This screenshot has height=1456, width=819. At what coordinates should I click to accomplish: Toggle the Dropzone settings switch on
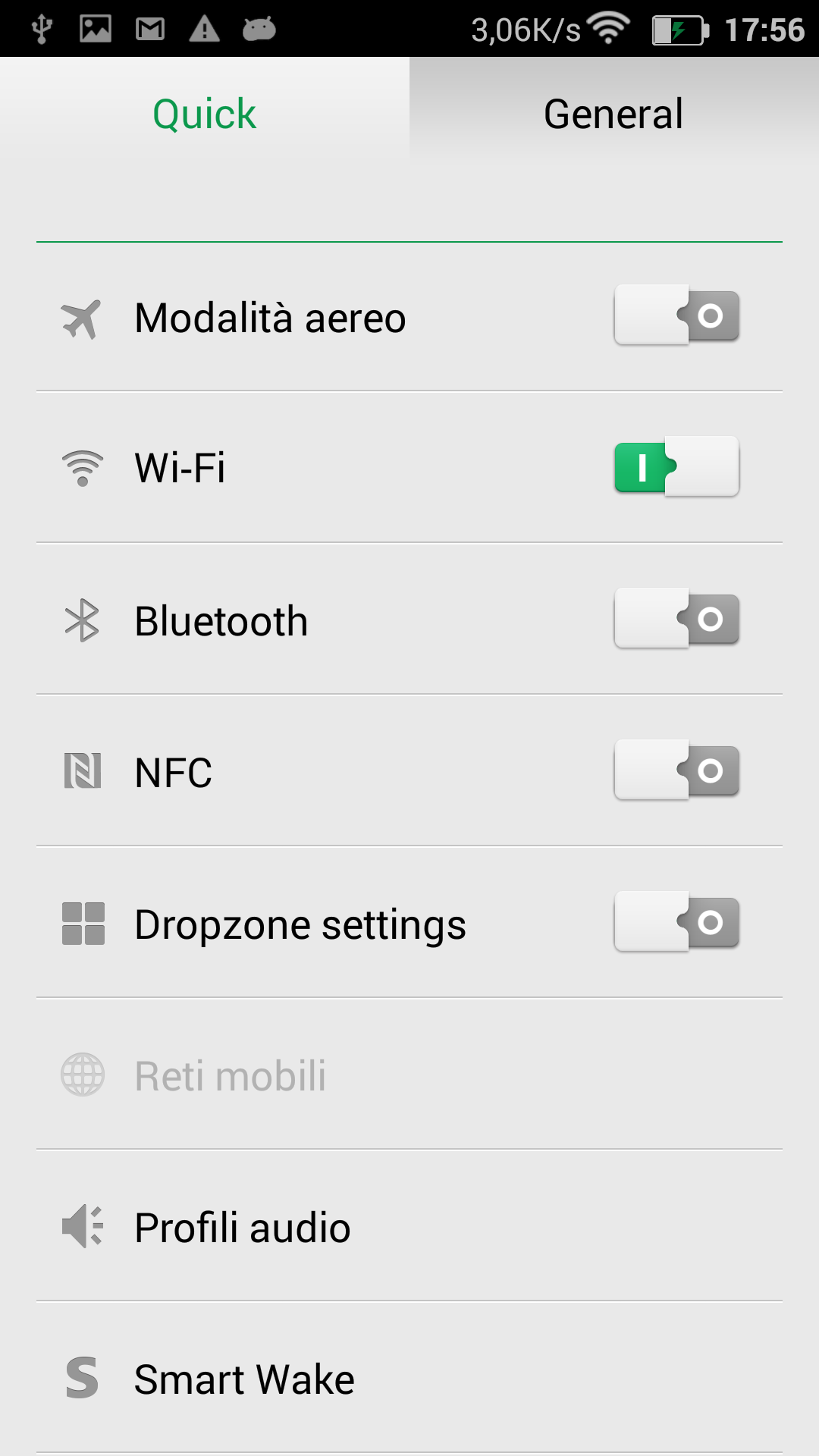[676, 922]
